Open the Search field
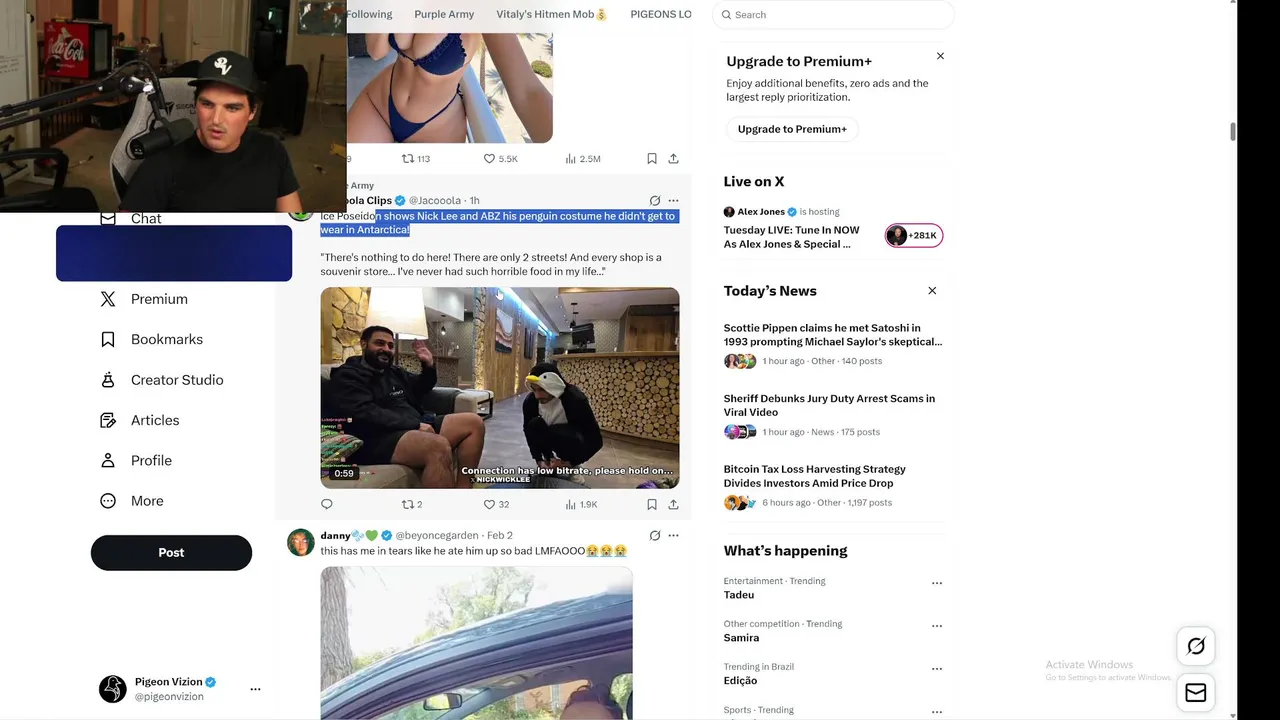Screen dimensions: 1280x720 tap(833, 15)
